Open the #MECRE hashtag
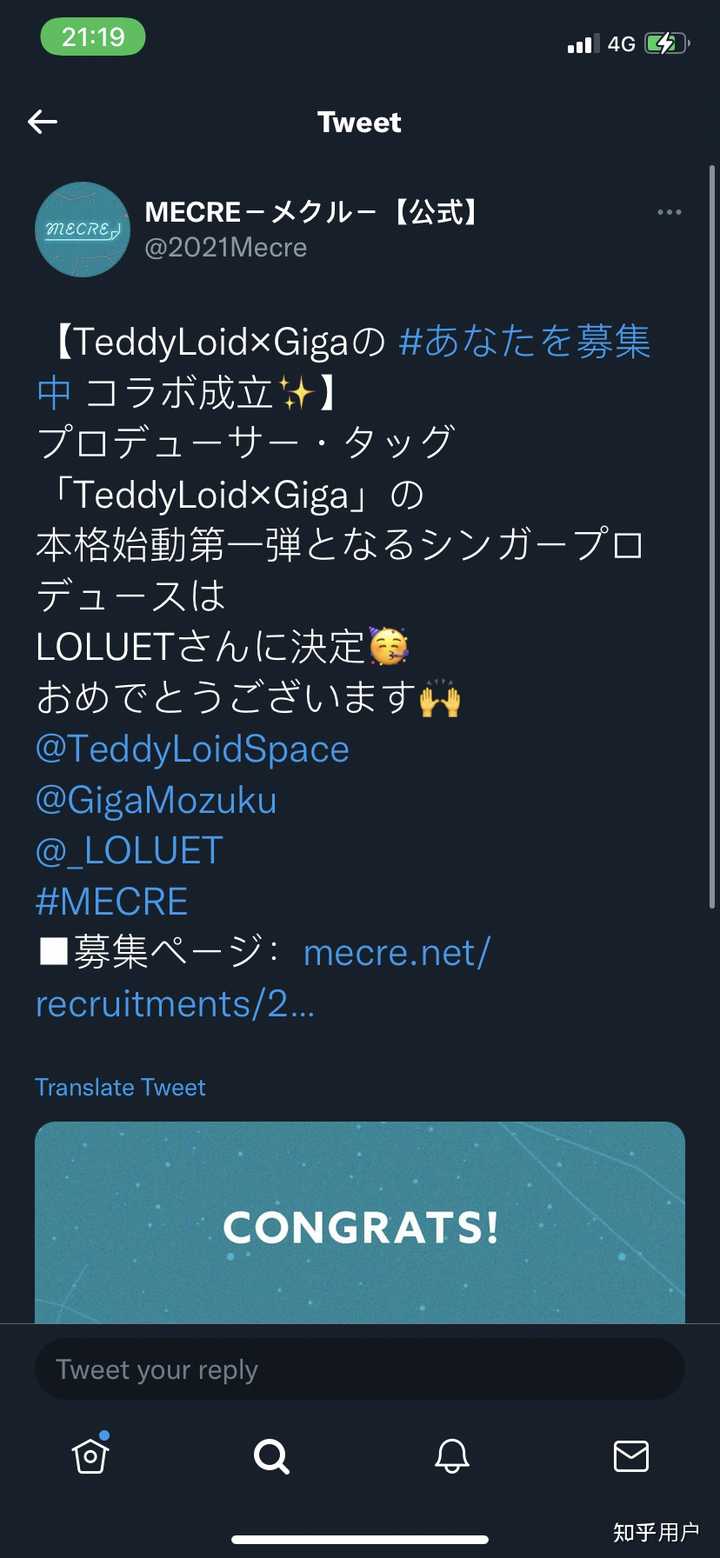 (112, 902)
